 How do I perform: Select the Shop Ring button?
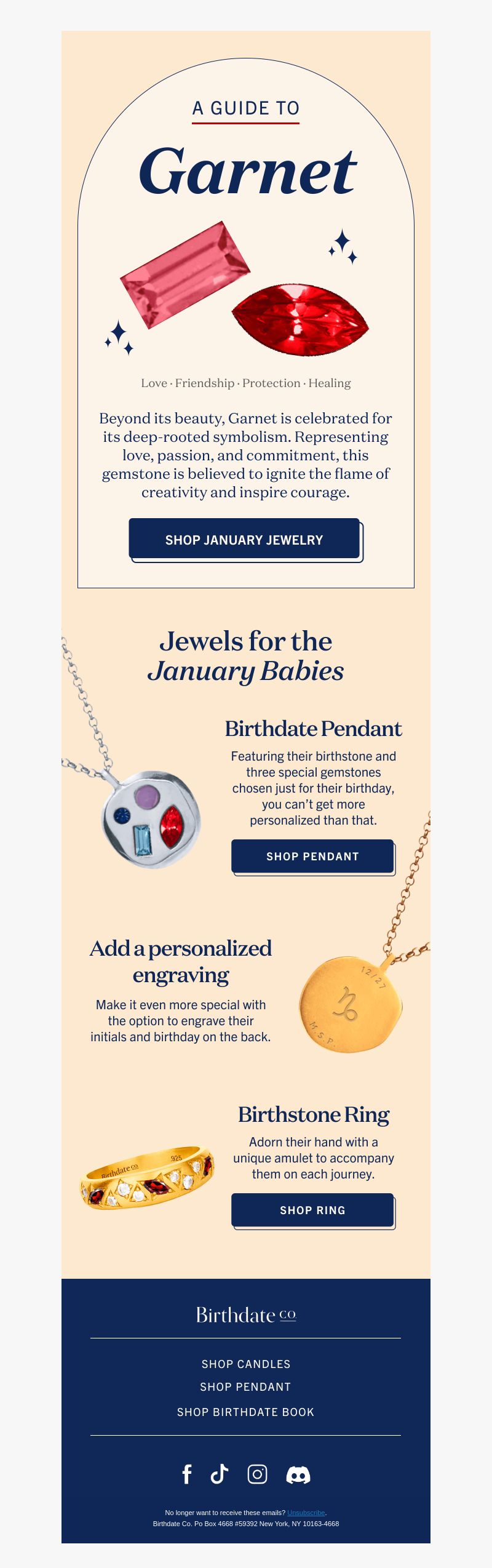pyautogui.click(x=313, y=1210)
